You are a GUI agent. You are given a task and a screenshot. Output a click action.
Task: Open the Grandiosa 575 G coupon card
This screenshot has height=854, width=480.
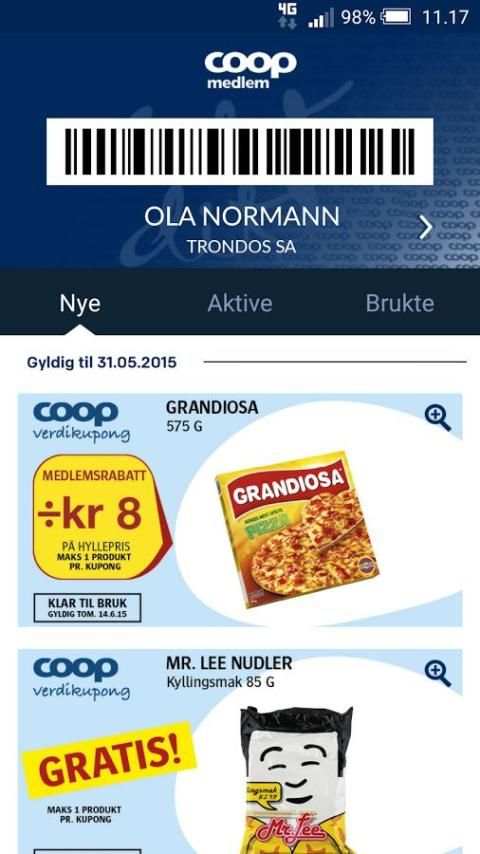click(x=240, y=510)
